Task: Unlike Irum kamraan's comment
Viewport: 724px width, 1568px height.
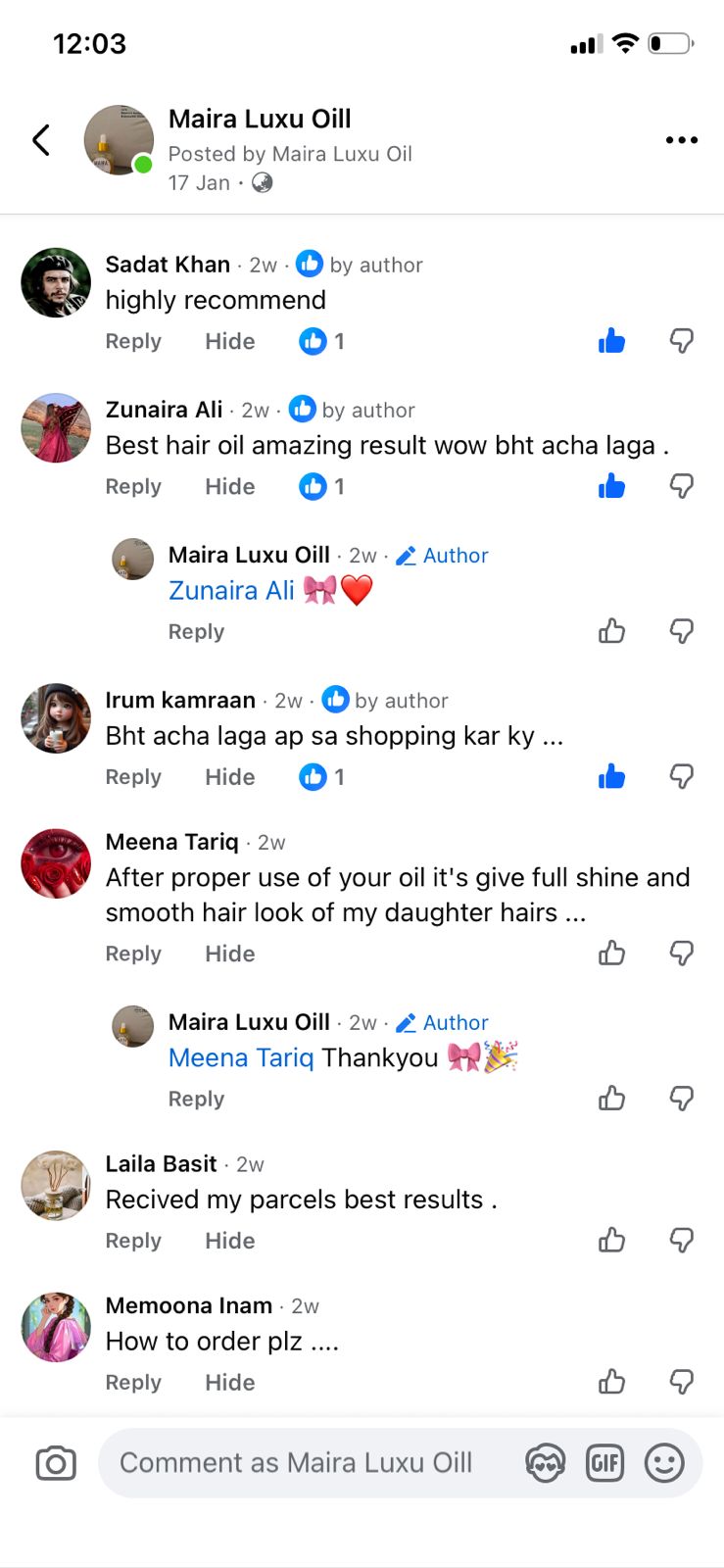Action: [611, 777]
